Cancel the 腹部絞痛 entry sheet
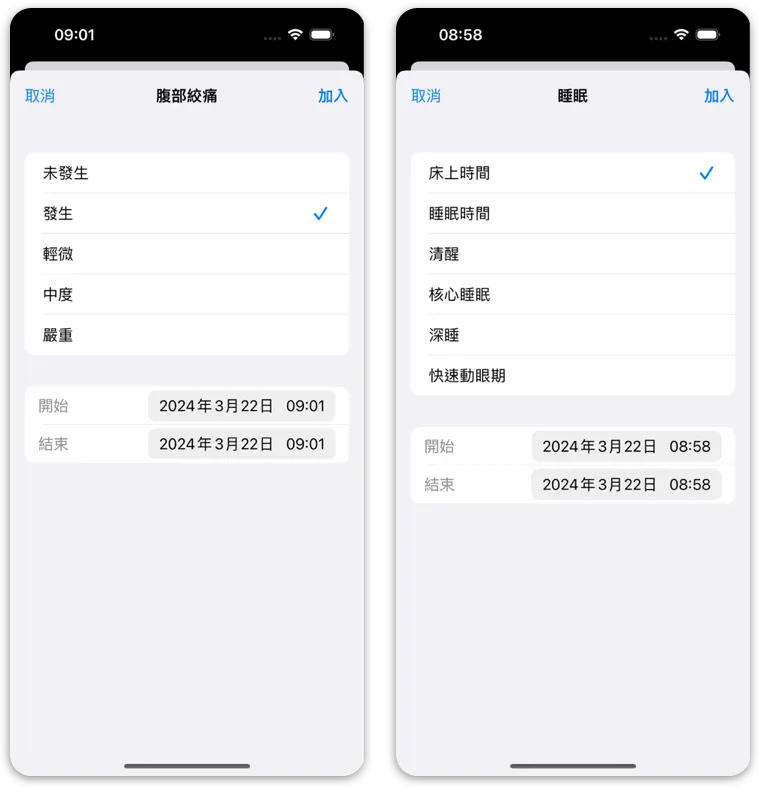 [40, 96]
